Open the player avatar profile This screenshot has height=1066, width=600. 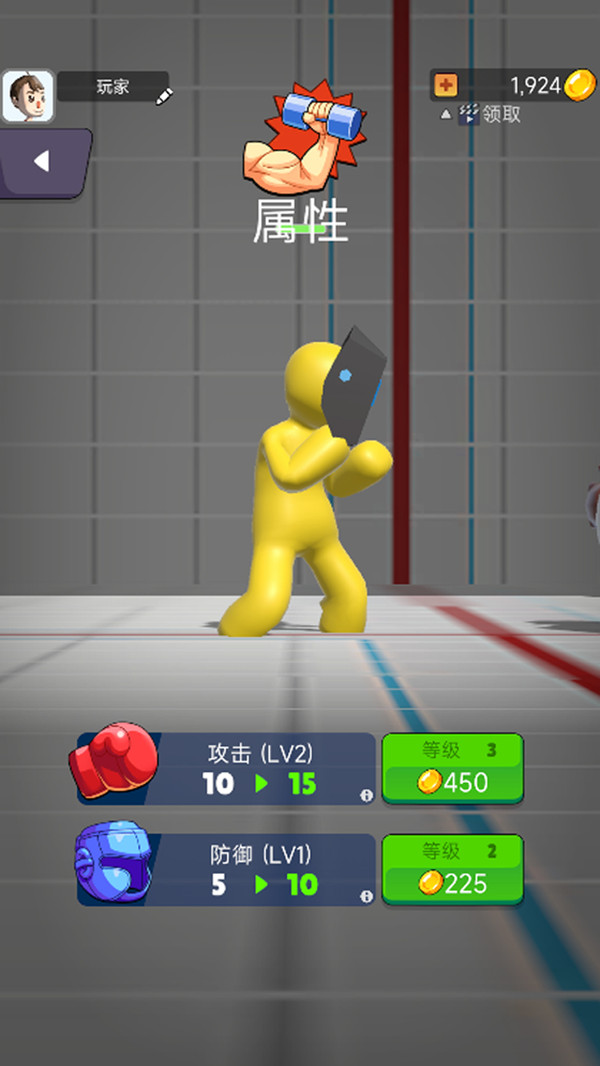[x=27, y=97]
